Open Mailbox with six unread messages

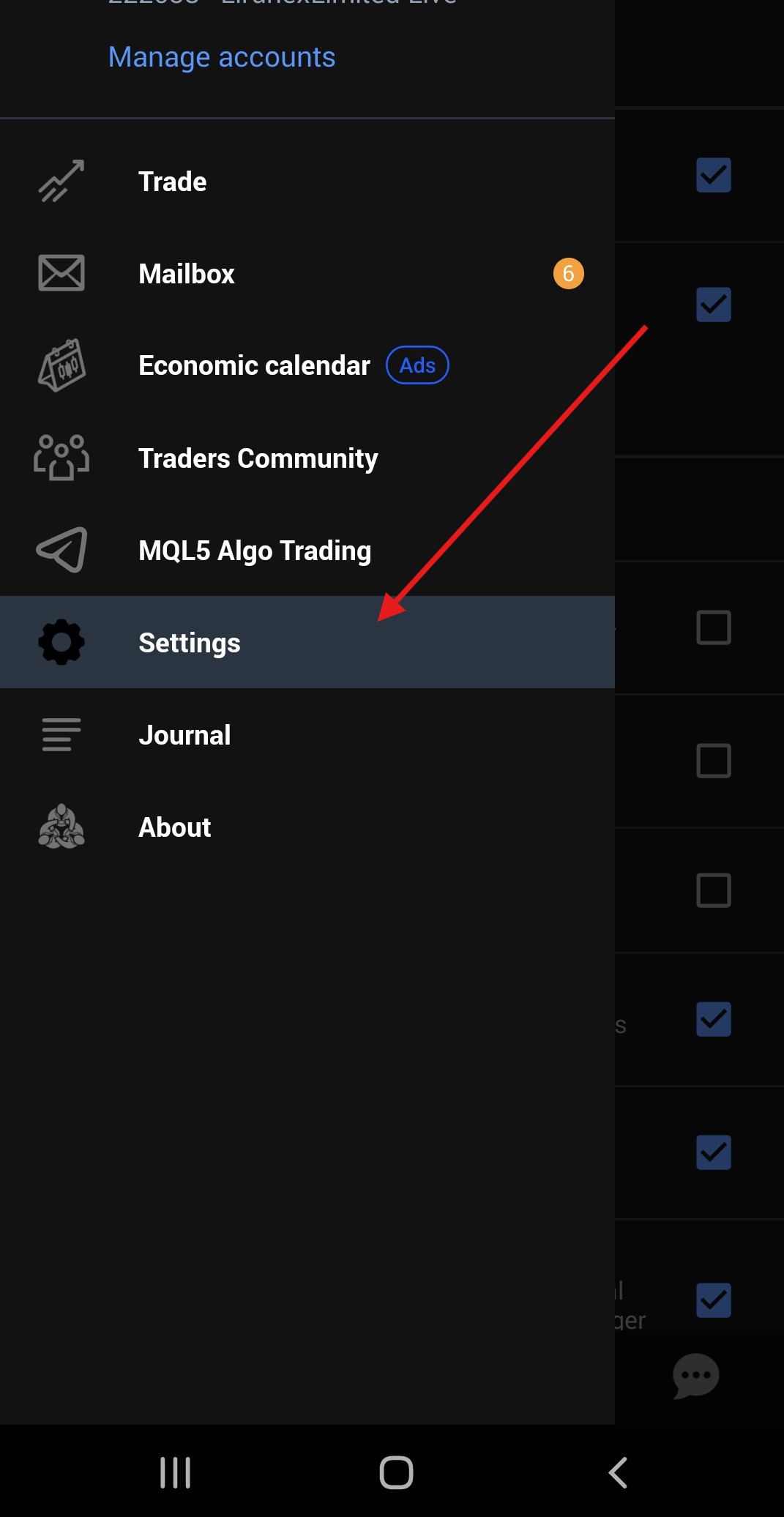point(307,274)
